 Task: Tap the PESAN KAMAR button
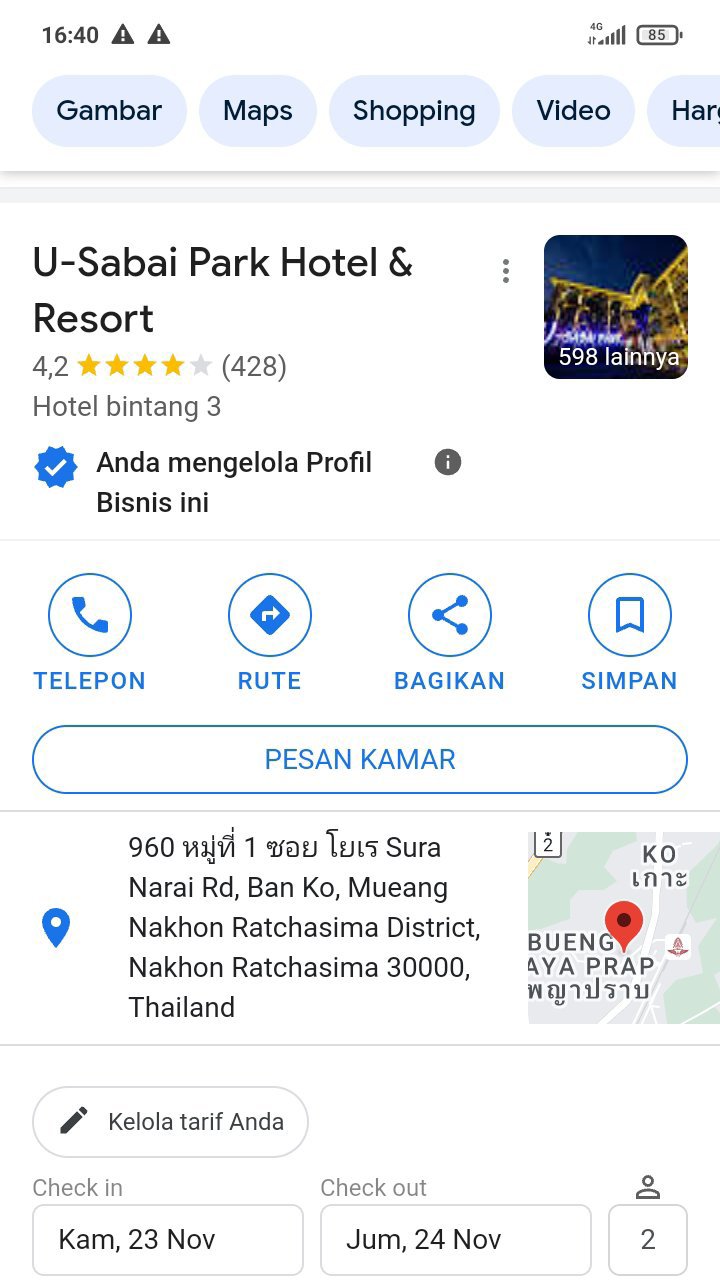[x=360, y=759]
